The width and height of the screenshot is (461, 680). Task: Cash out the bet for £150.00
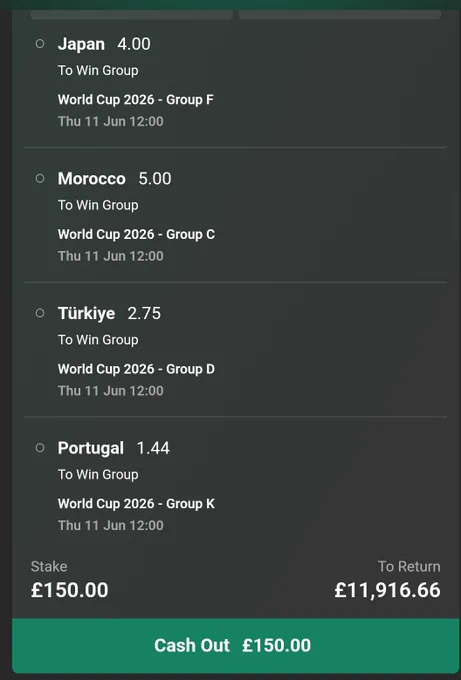233,645
